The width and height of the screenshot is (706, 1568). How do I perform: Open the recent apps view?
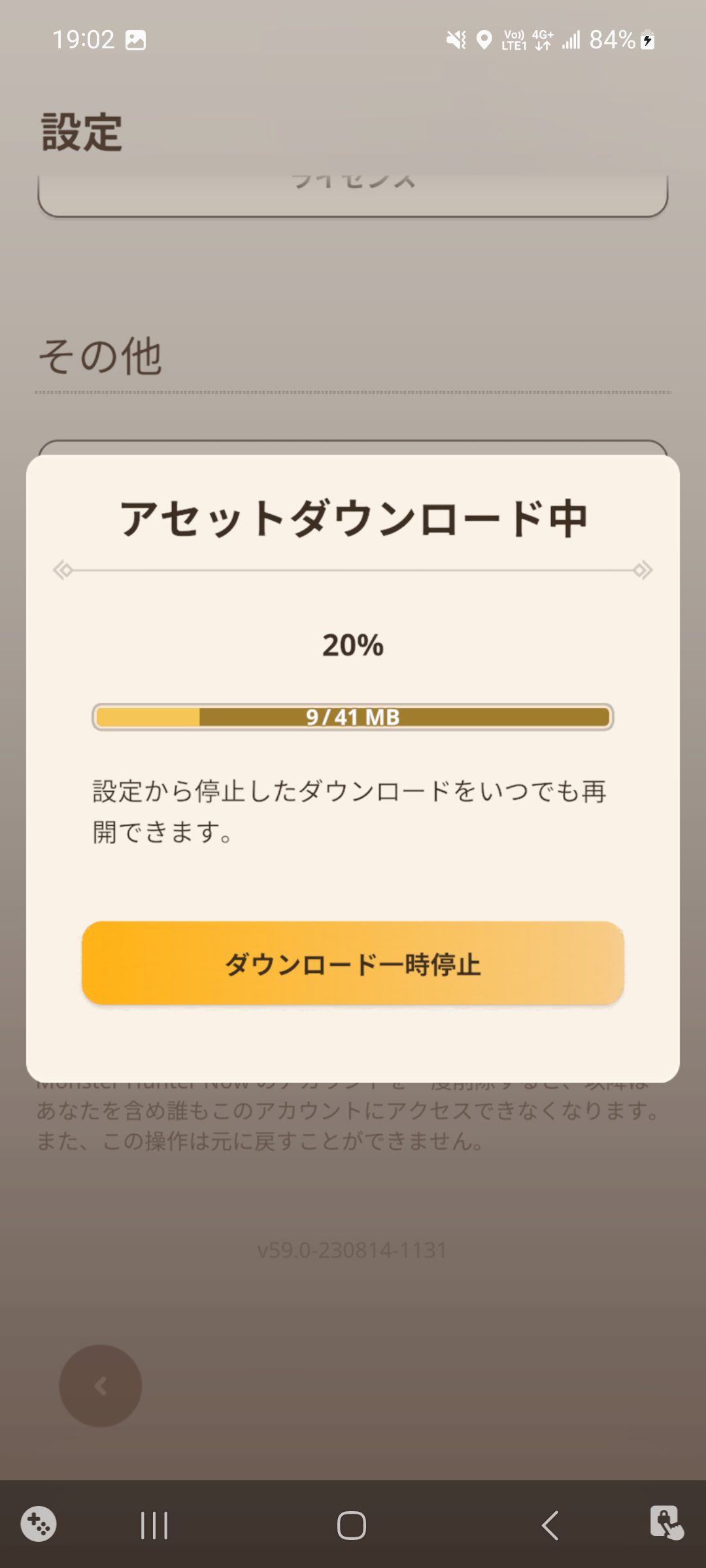point(154,1526)
